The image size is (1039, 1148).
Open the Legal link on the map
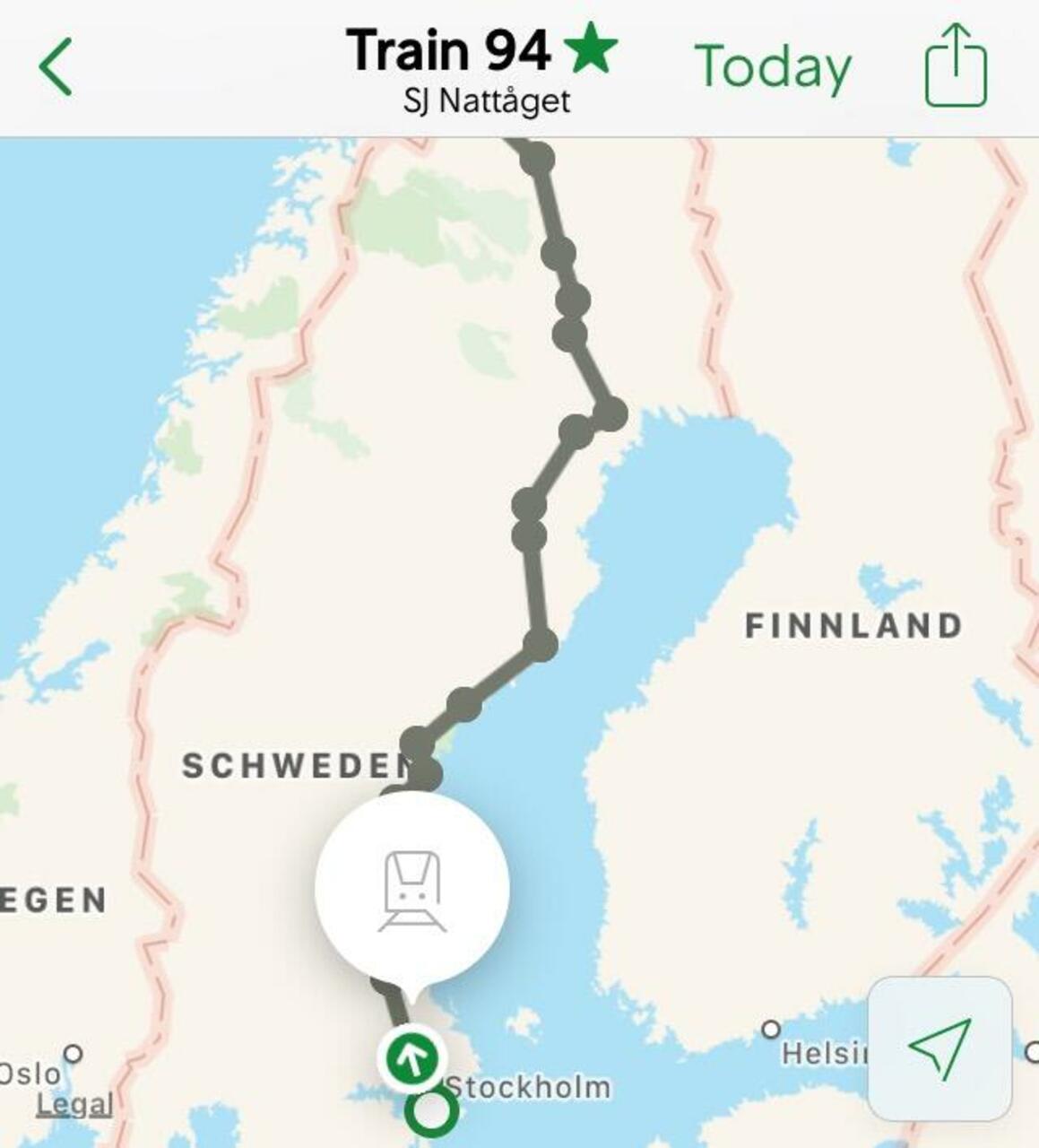point(74,1104)
